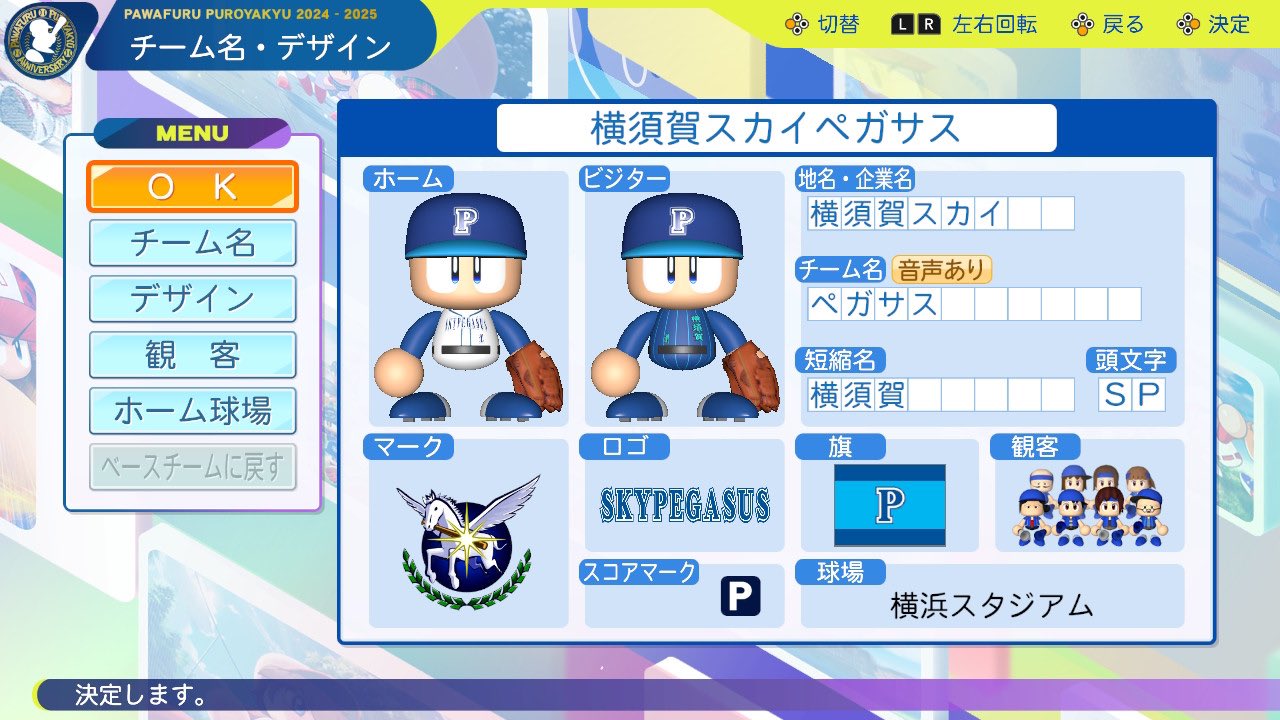Confirm with the OK button

(192, 187)
